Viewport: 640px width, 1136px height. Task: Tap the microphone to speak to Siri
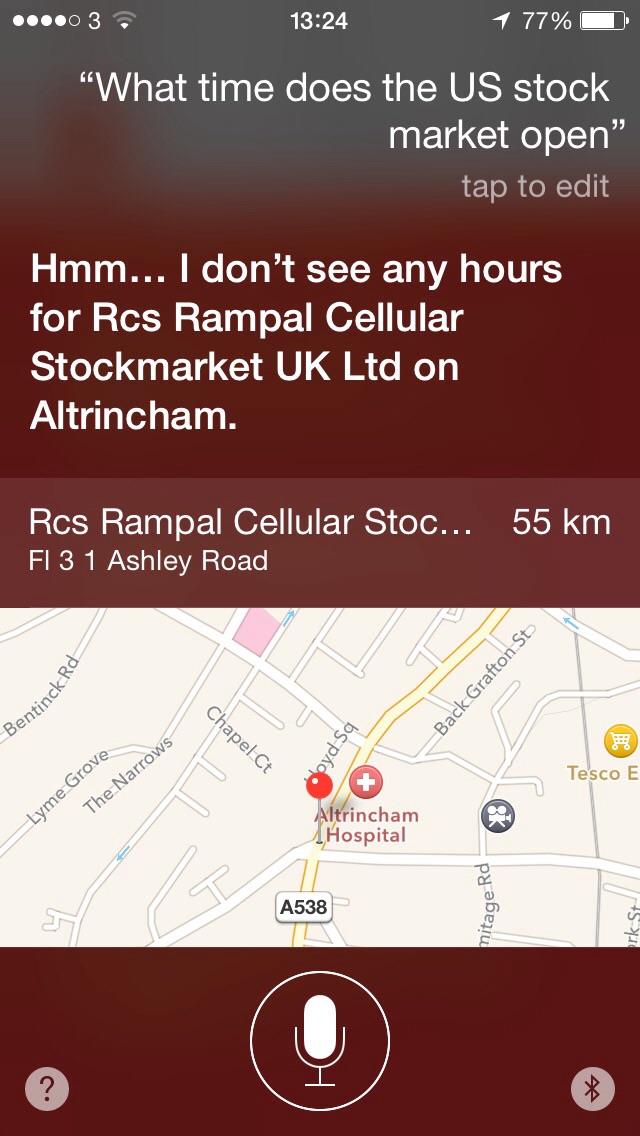(x=320, y=1040)
